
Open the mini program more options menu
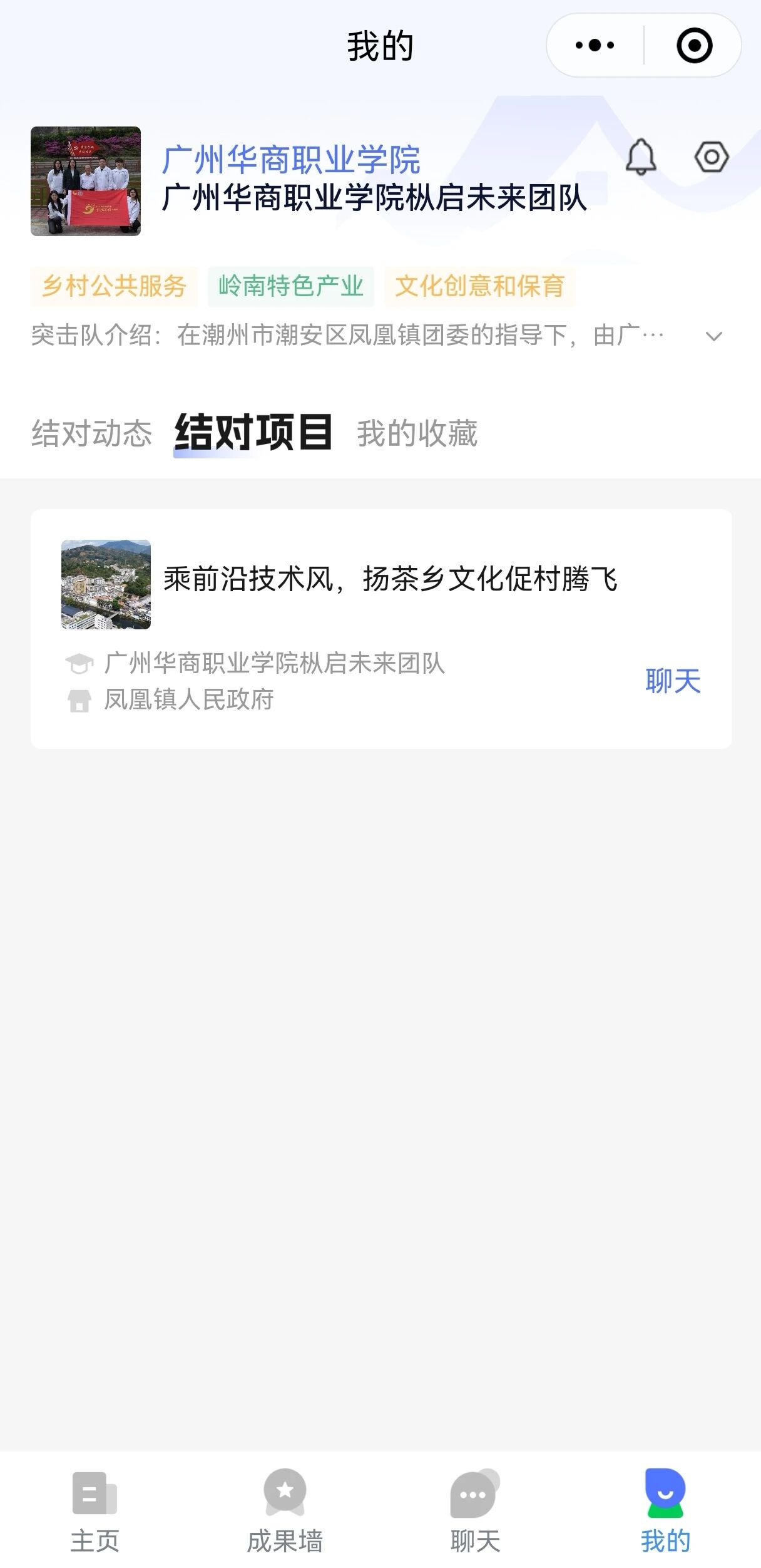coord(595,46)
